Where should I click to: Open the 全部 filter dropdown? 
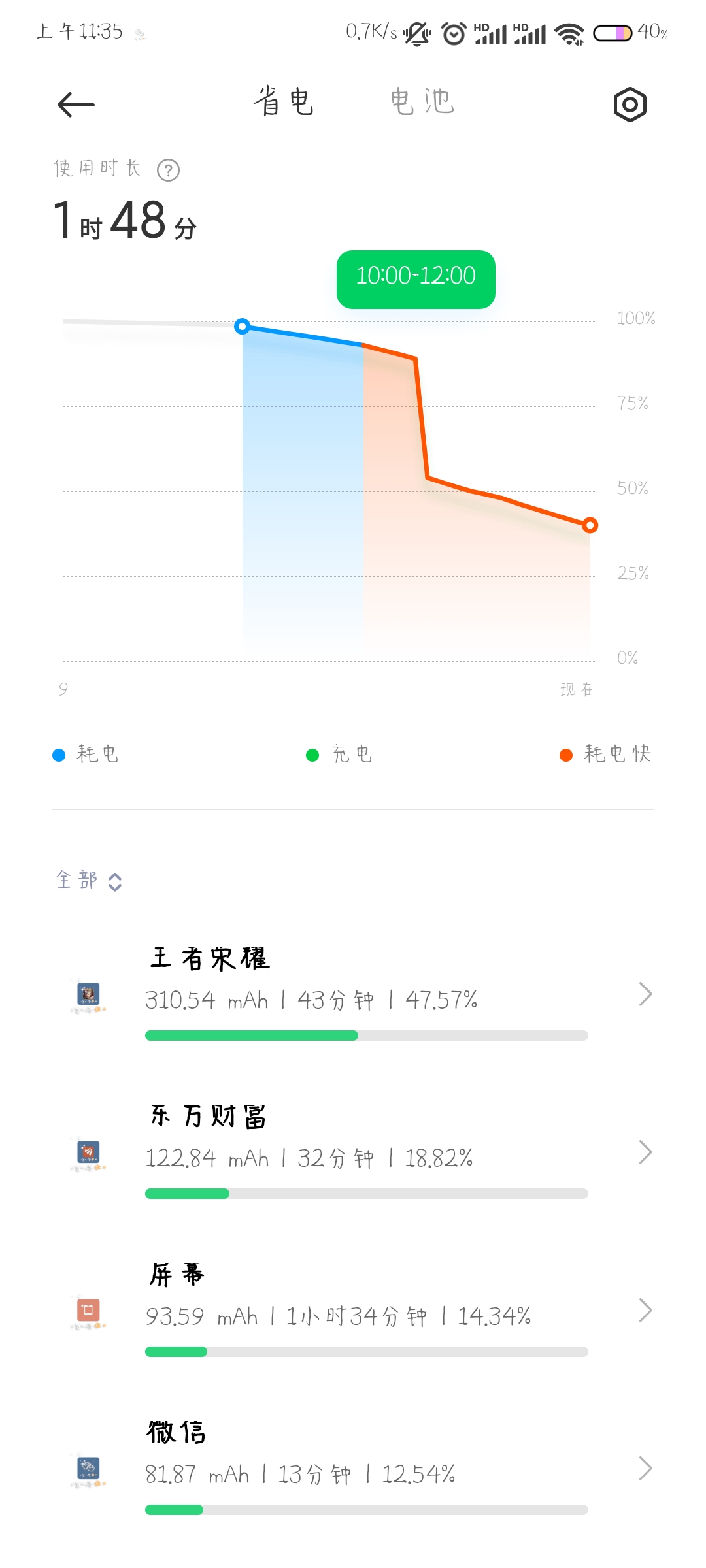coord(90,880)
